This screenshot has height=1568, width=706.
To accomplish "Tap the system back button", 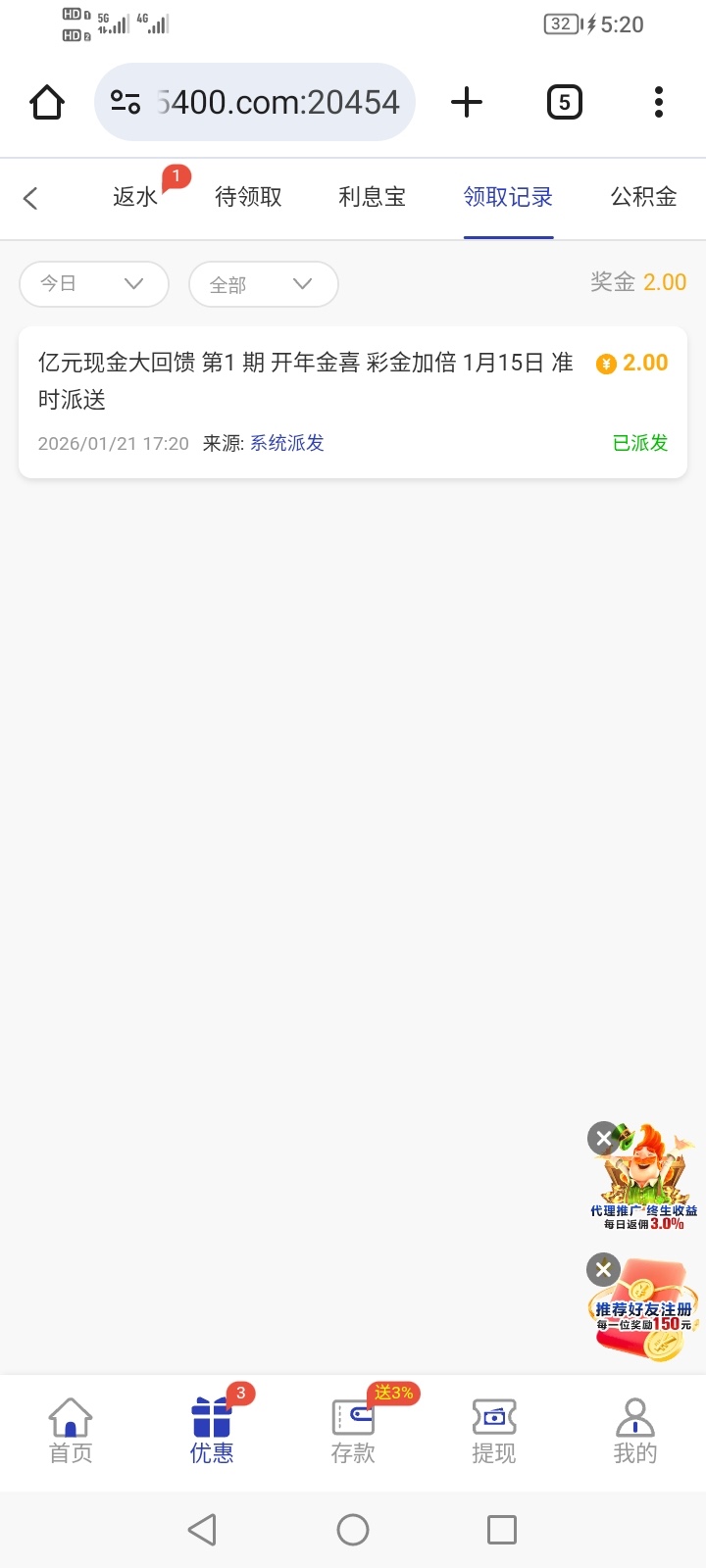I will click(202, 1529).
